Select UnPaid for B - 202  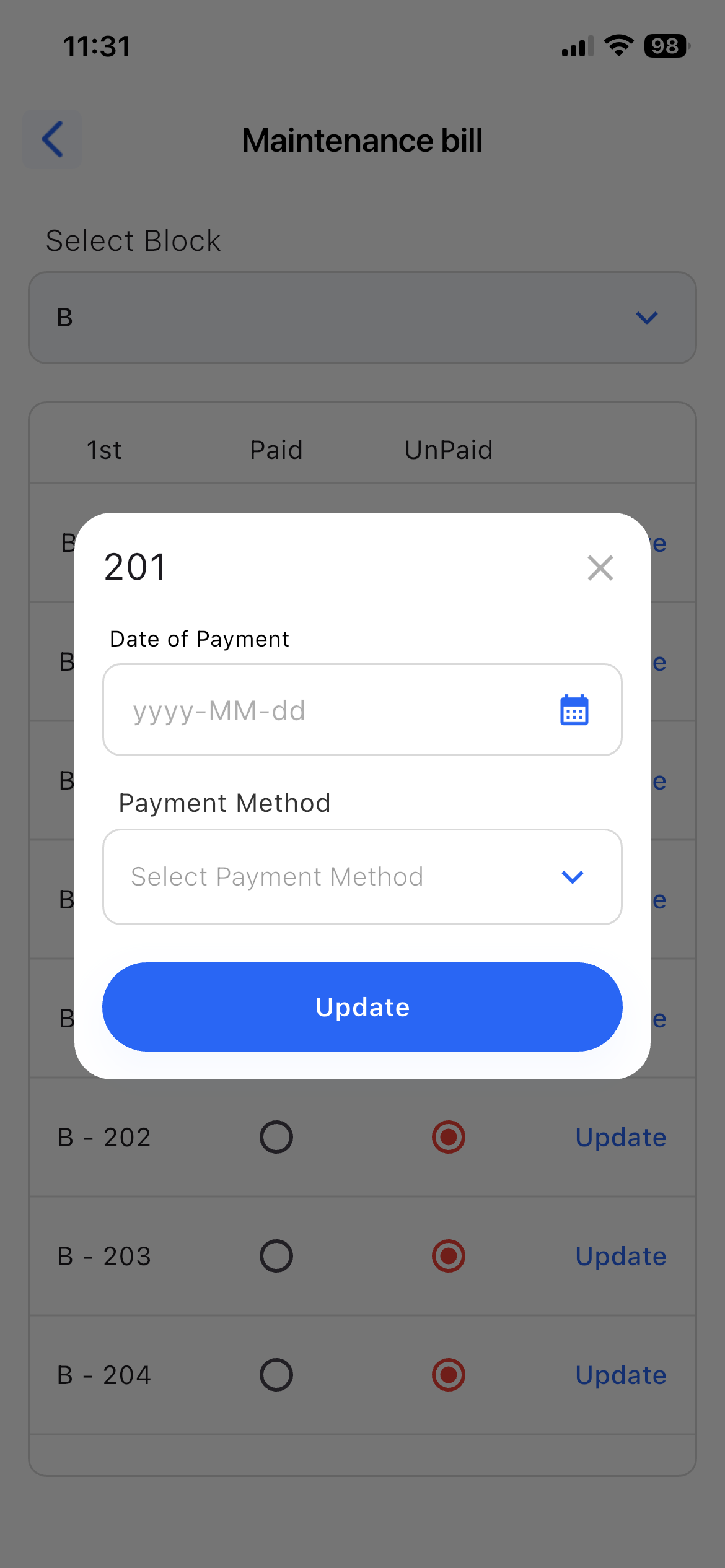point(448,1137)
